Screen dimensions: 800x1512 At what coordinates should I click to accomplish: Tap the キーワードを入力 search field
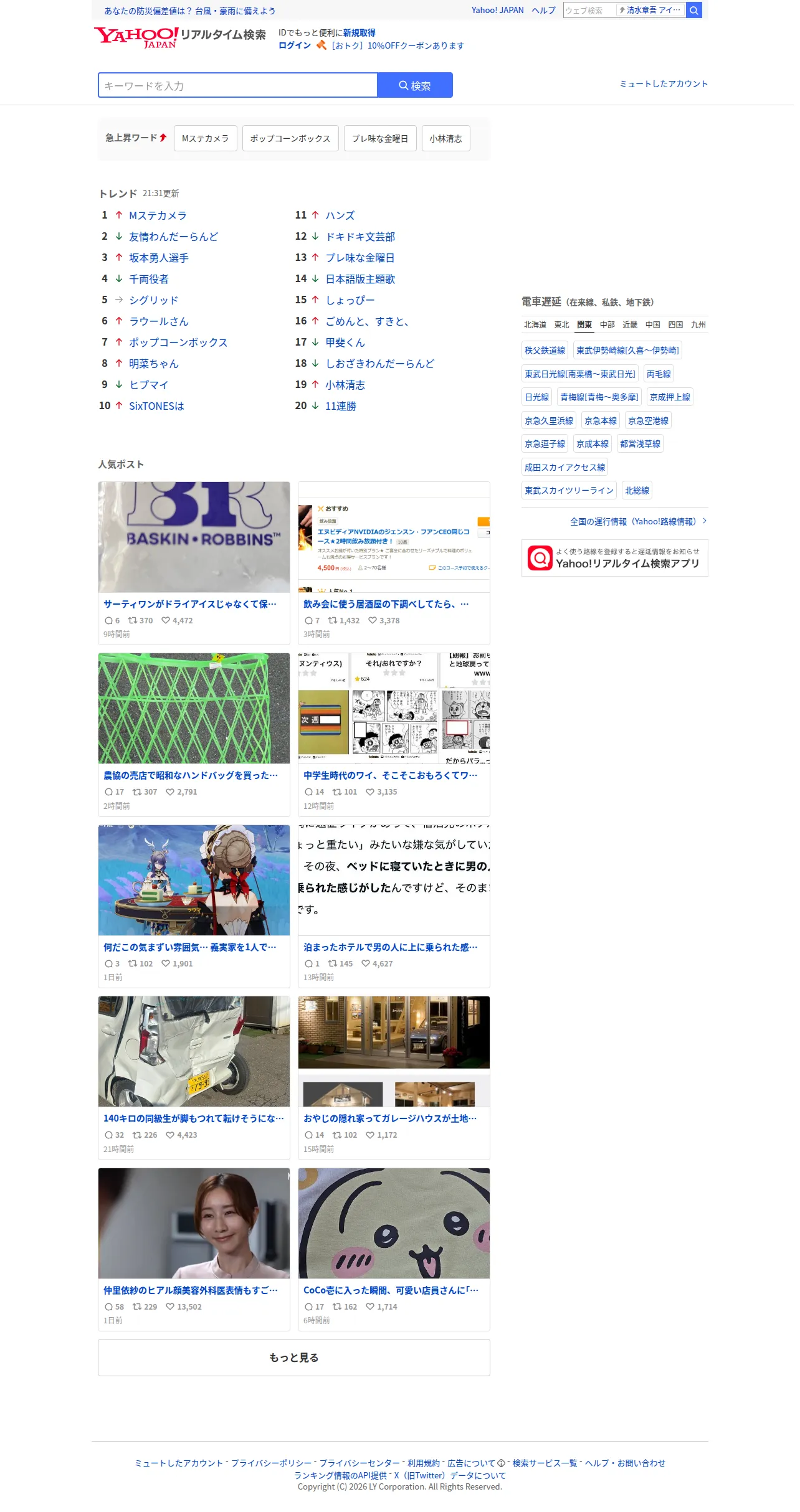click(x=237, y=85)
